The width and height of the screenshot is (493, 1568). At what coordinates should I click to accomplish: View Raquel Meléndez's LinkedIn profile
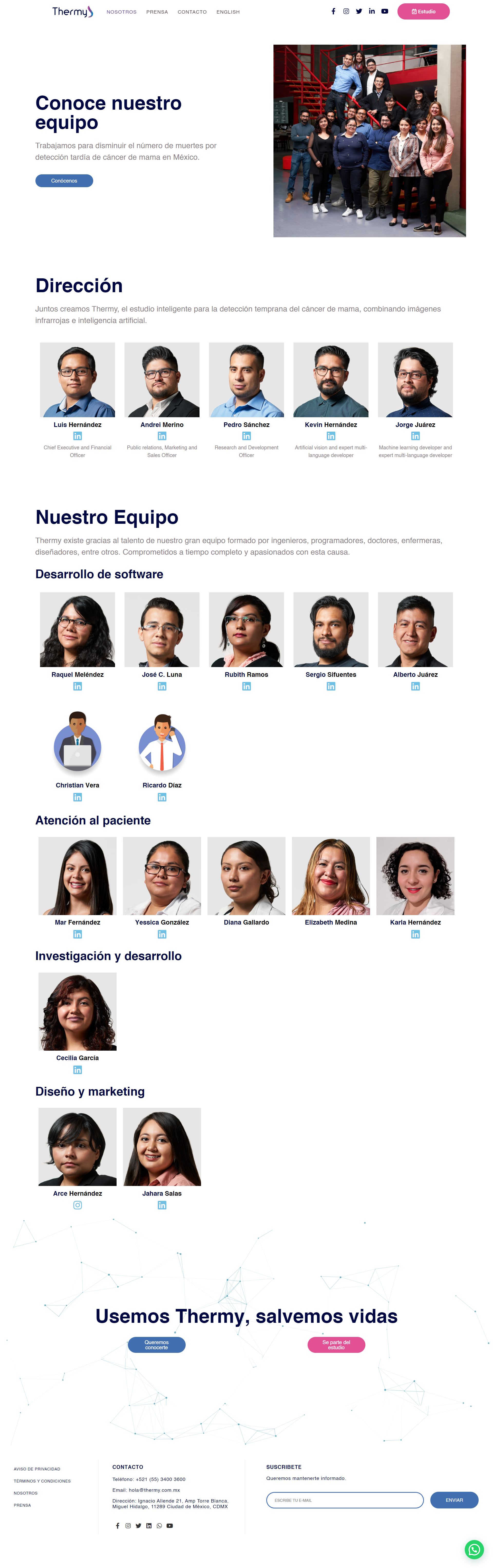(77, 686)
